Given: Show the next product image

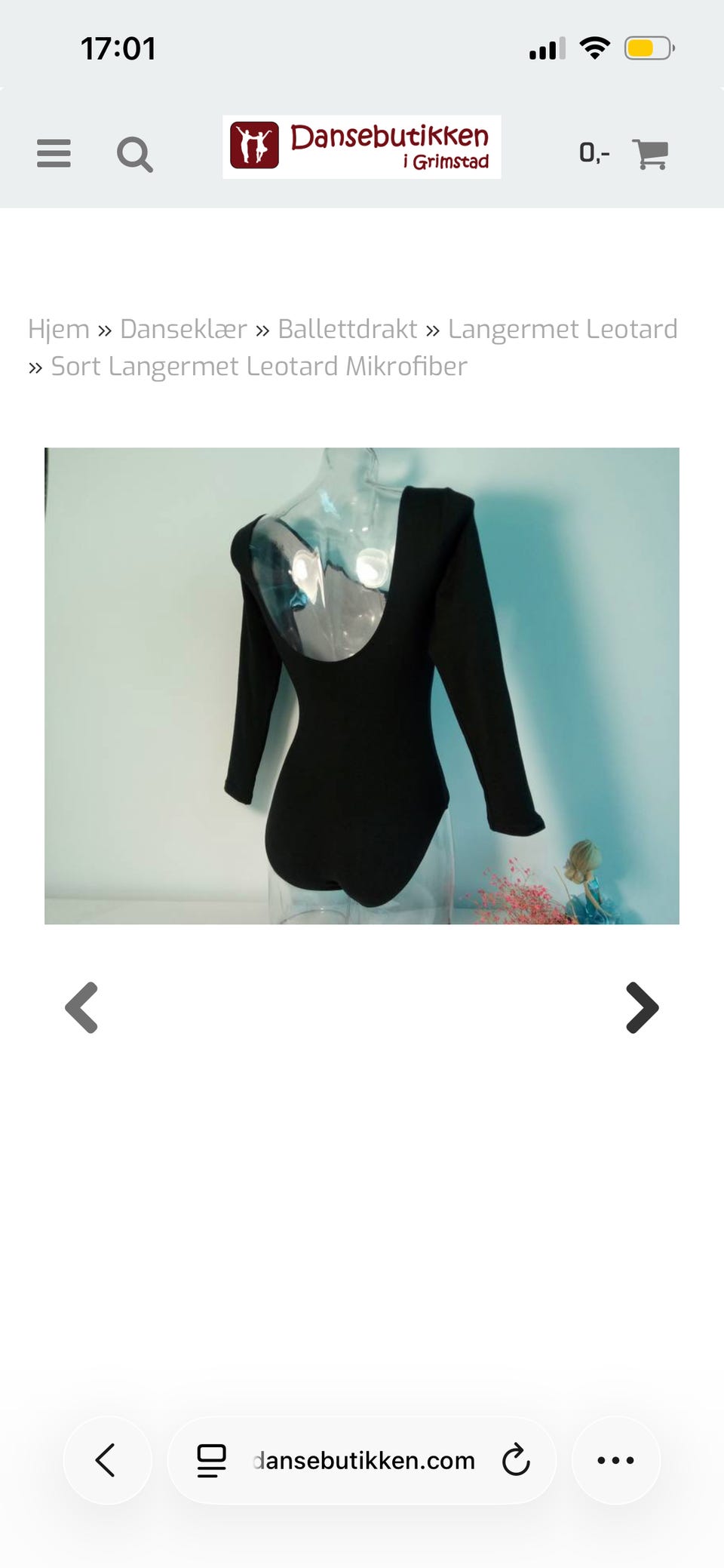Looking at the screenshot, I should [x=643, y=1007].
